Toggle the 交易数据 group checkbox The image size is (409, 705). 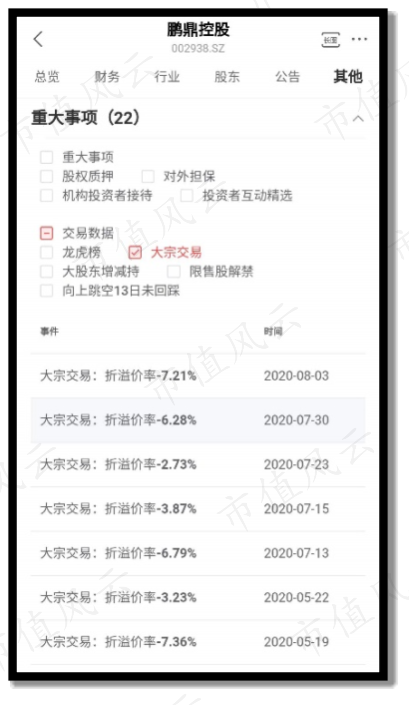46,233
